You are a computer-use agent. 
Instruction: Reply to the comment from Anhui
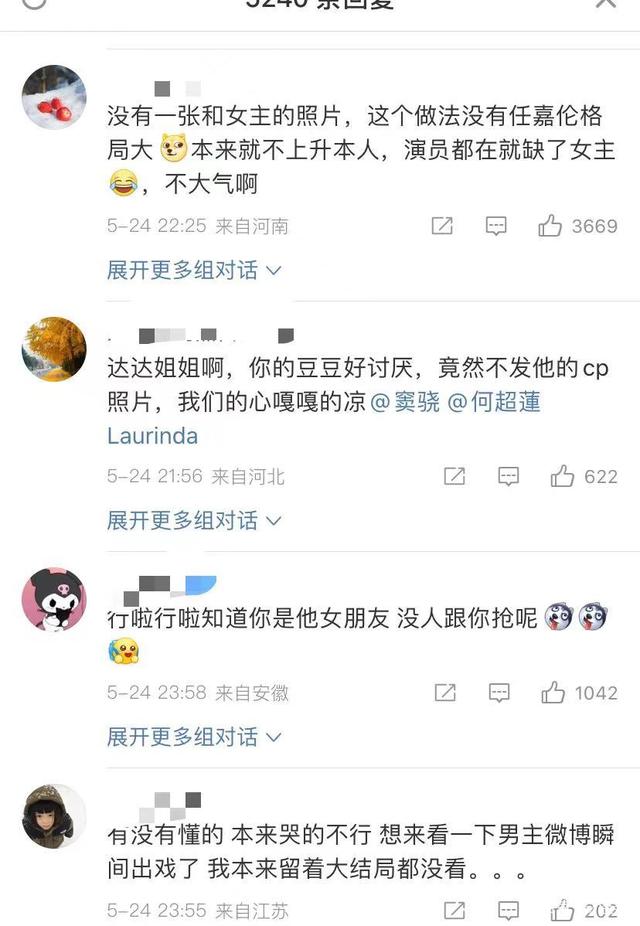pyautogui.click(x=499, y=692)
